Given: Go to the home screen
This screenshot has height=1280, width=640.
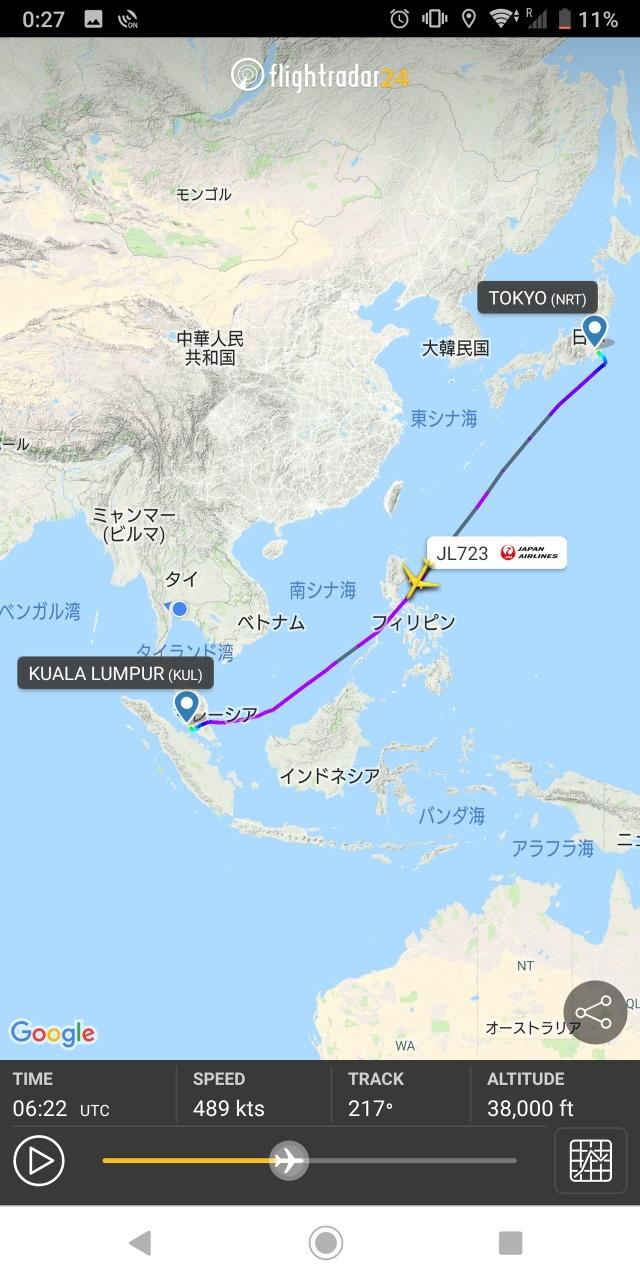Looking at the screenshot, I should coord(325,1243).
